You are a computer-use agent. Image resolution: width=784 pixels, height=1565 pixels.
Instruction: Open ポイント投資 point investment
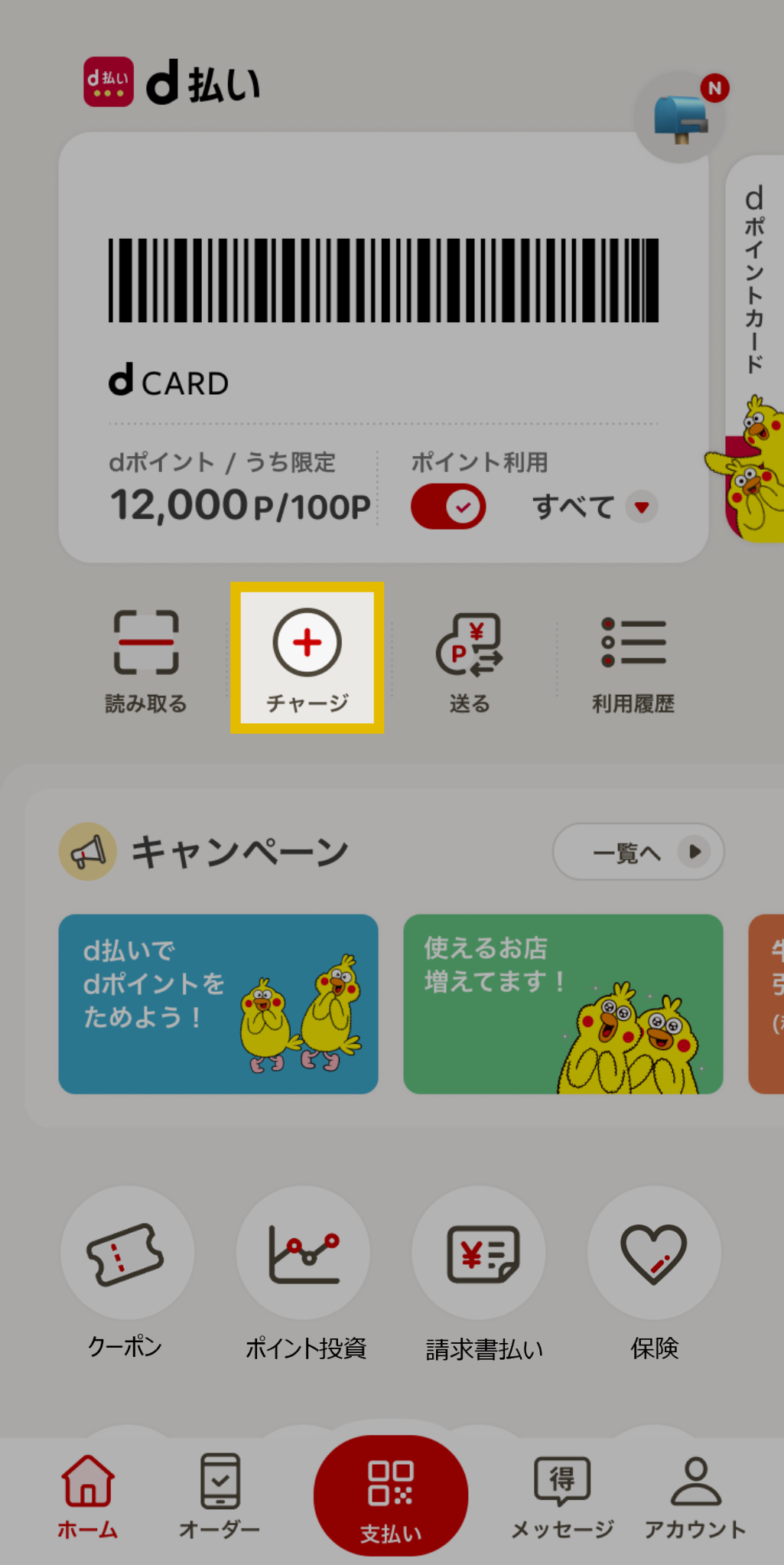pos(304,1272)
